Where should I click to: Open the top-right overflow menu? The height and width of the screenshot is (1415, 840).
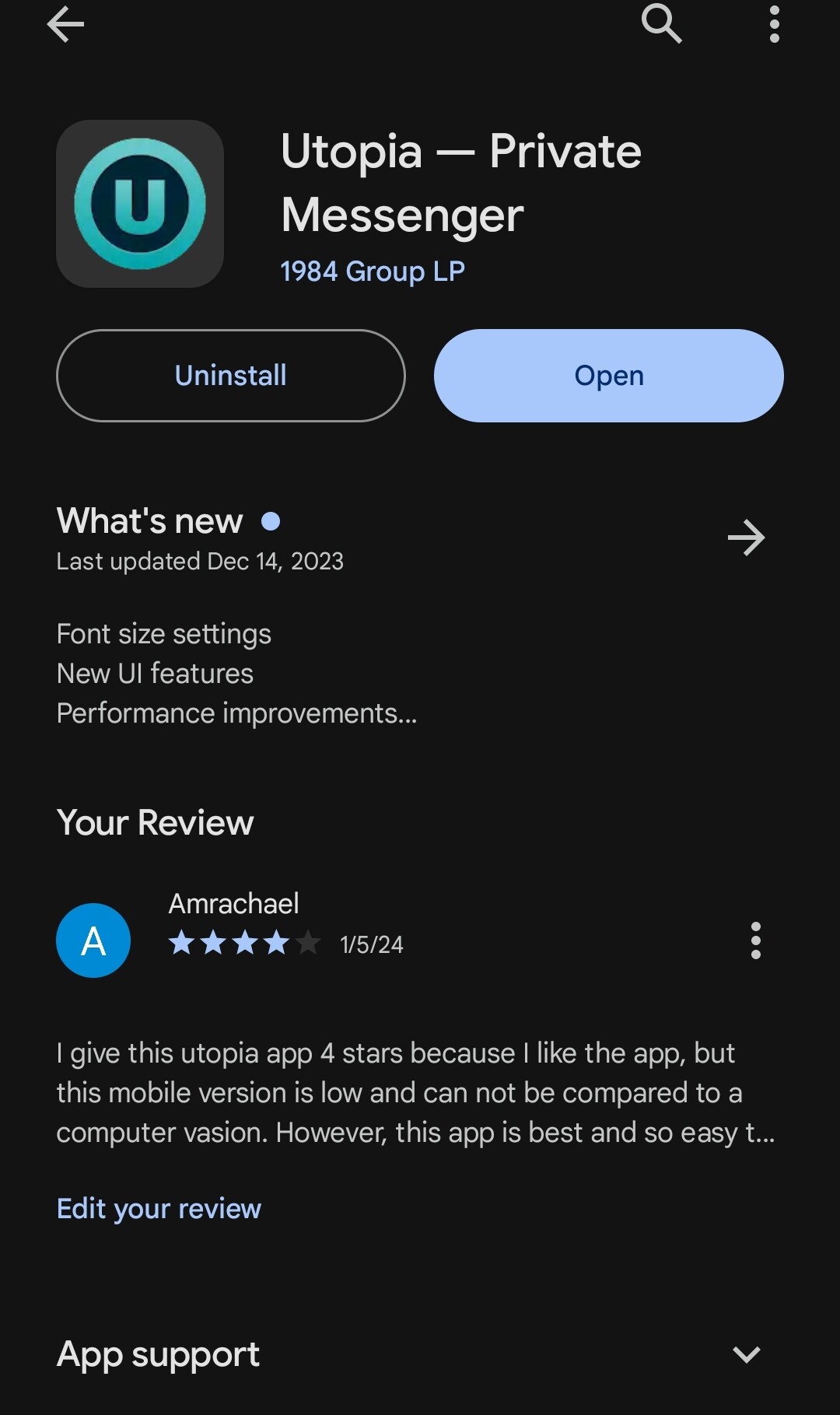pos(774,24)
